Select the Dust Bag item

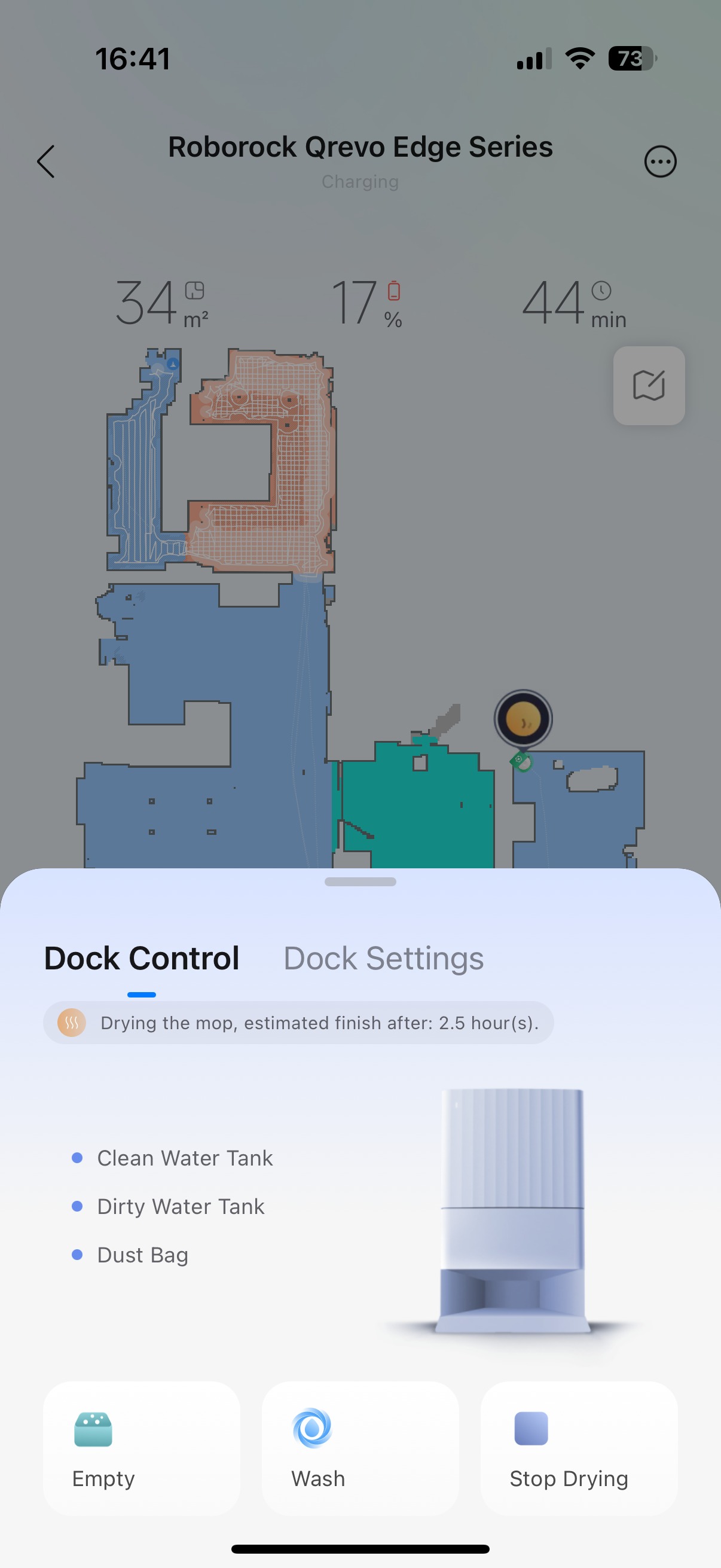pyautogui.click(x=142, y=1255)
